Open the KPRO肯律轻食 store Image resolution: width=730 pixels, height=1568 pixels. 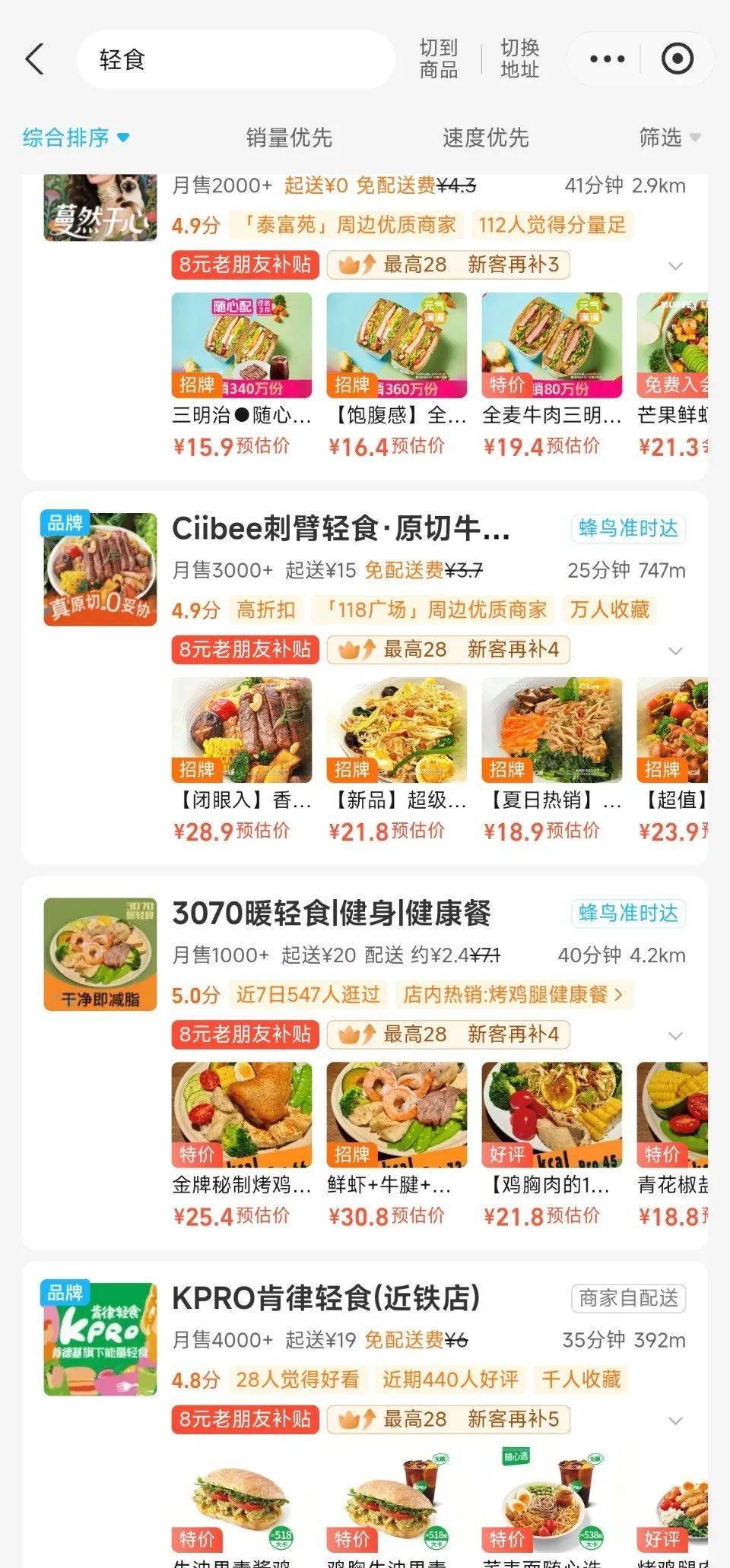(x=325, y=1298)
